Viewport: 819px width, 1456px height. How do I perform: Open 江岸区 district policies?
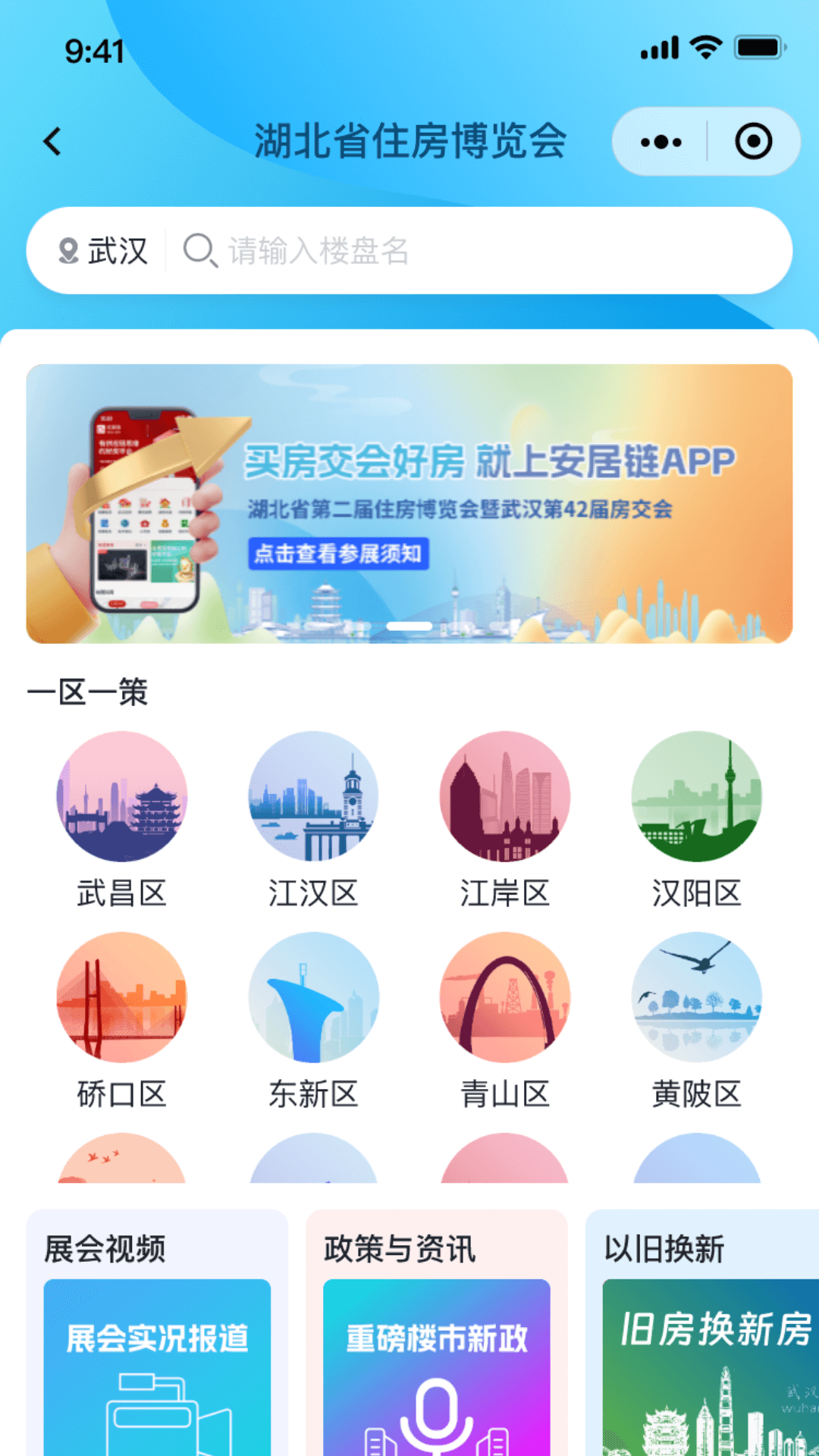[505, 819]
